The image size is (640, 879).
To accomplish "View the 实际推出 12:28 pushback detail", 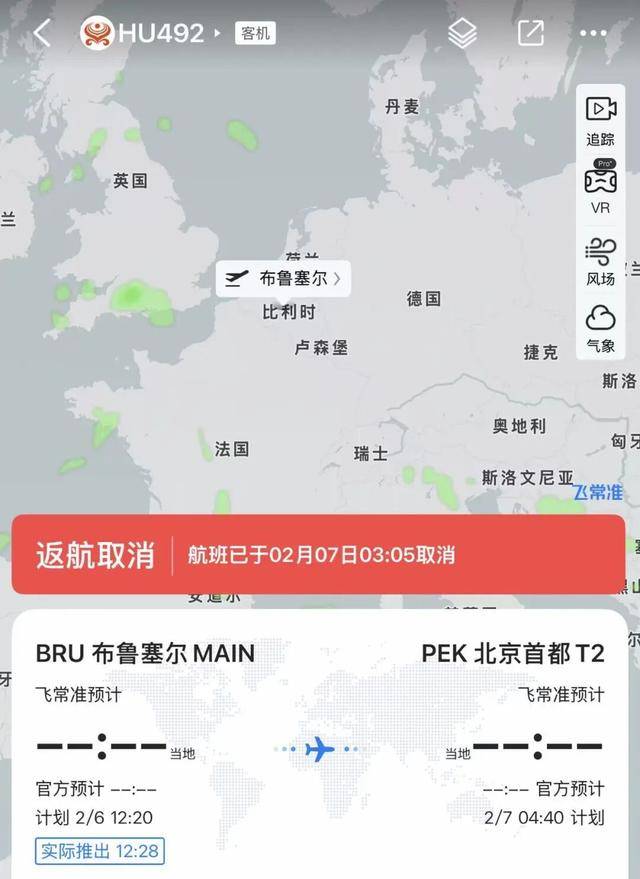I will click(100, 851).
